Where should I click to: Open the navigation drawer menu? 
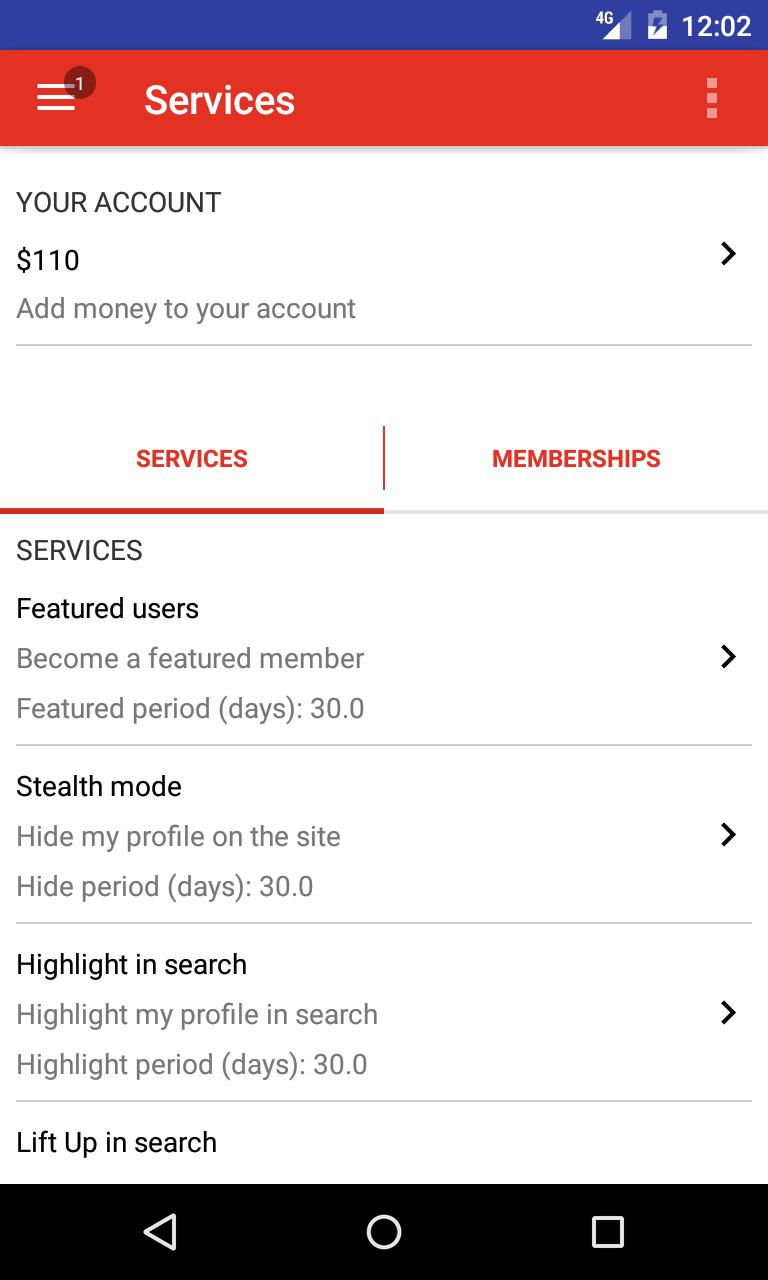point(57,98)
